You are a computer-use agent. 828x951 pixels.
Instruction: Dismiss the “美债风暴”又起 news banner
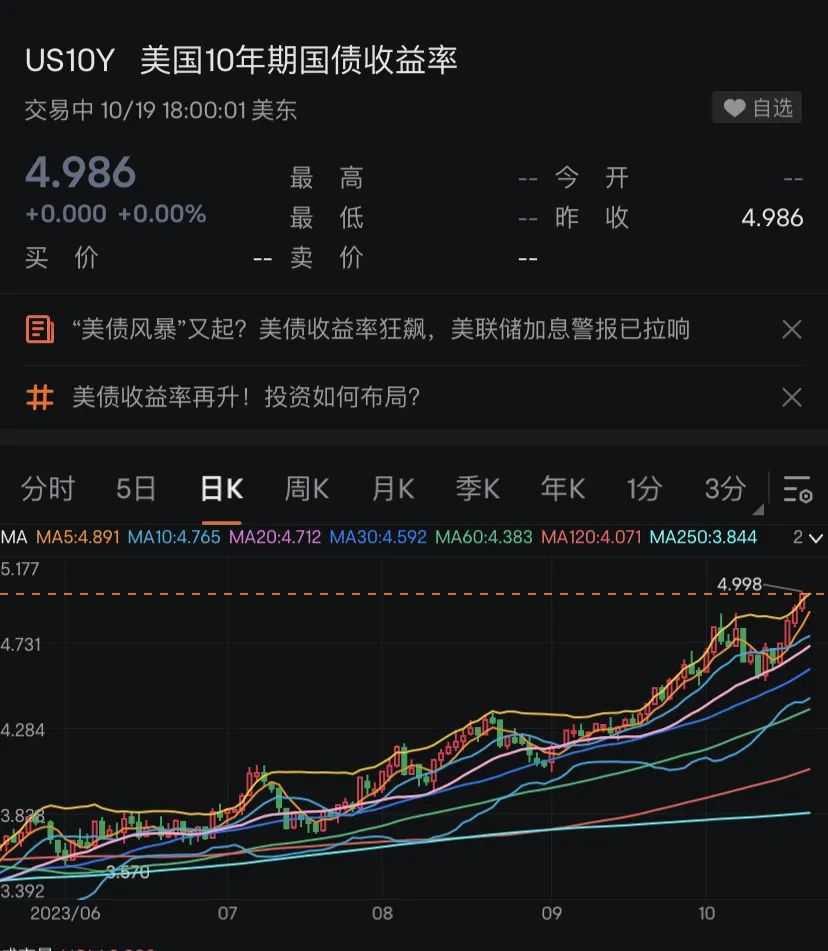[791, 329]
